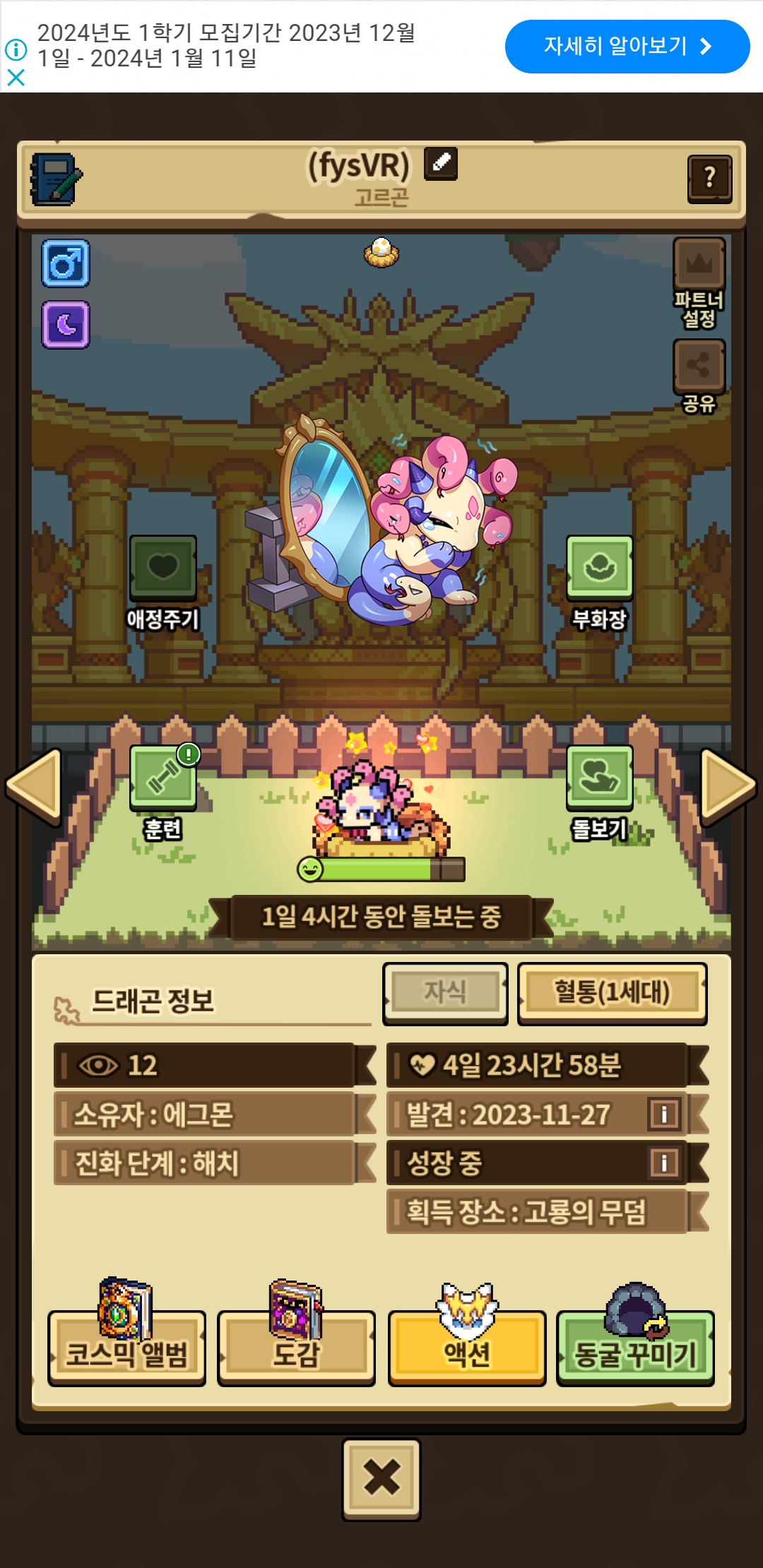
Task: Go to the next dragon with right arrow
Action: pyautogui.click(x=728, y=785)
